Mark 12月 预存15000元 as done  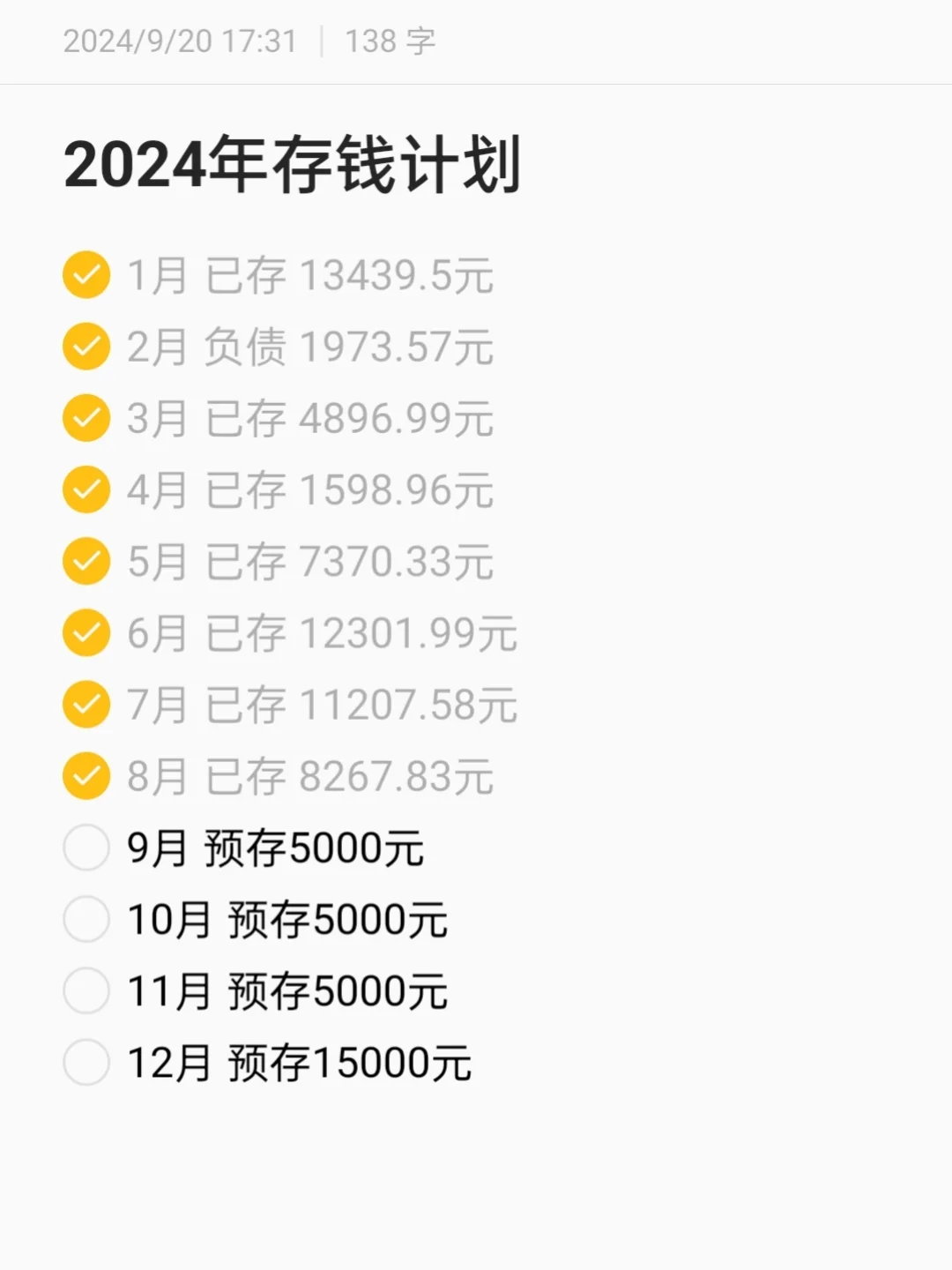coord(85,1063)
